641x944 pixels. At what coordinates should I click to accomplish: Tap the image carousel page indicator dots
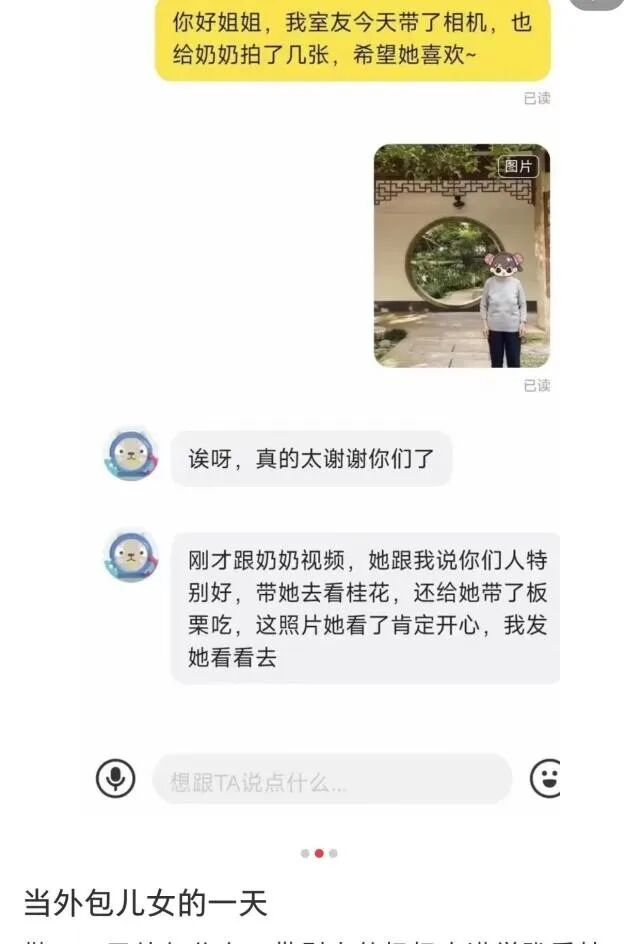point(319,853)
